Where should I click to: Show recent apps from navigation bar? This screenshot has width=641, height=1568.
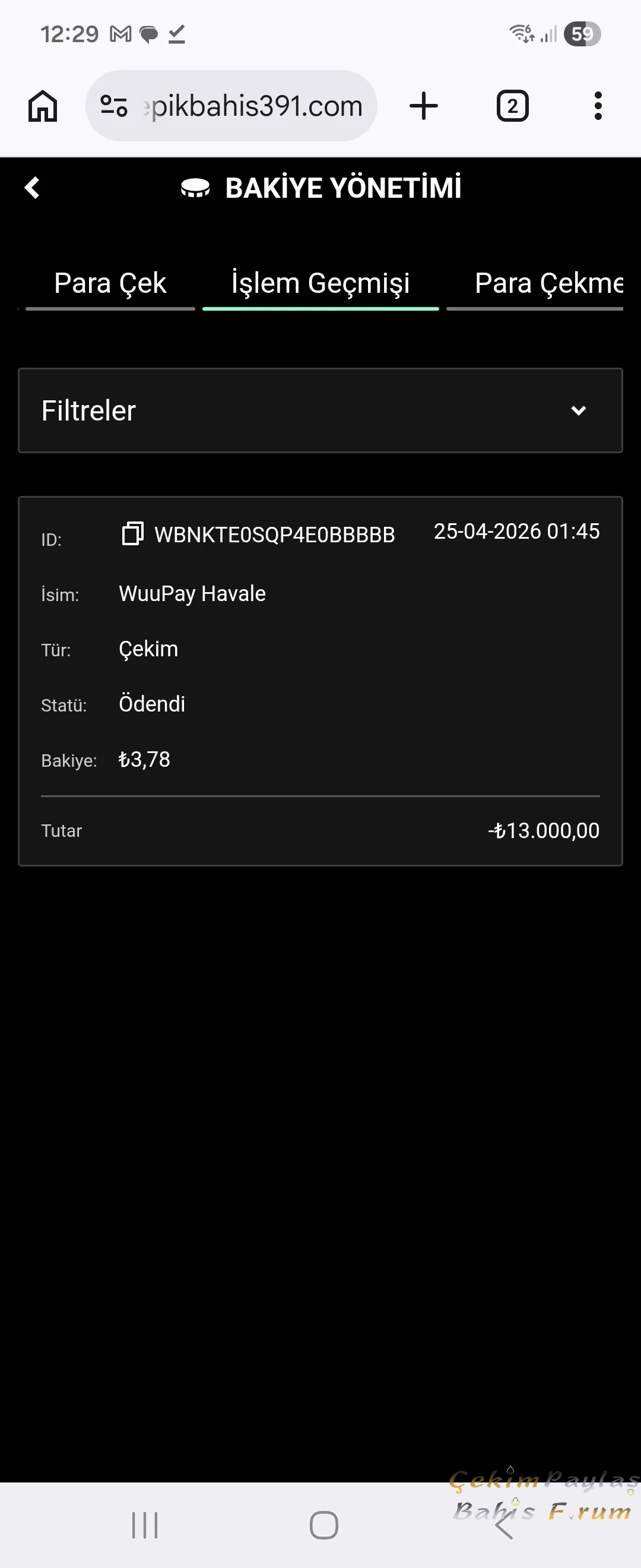tap(145, 1525)
